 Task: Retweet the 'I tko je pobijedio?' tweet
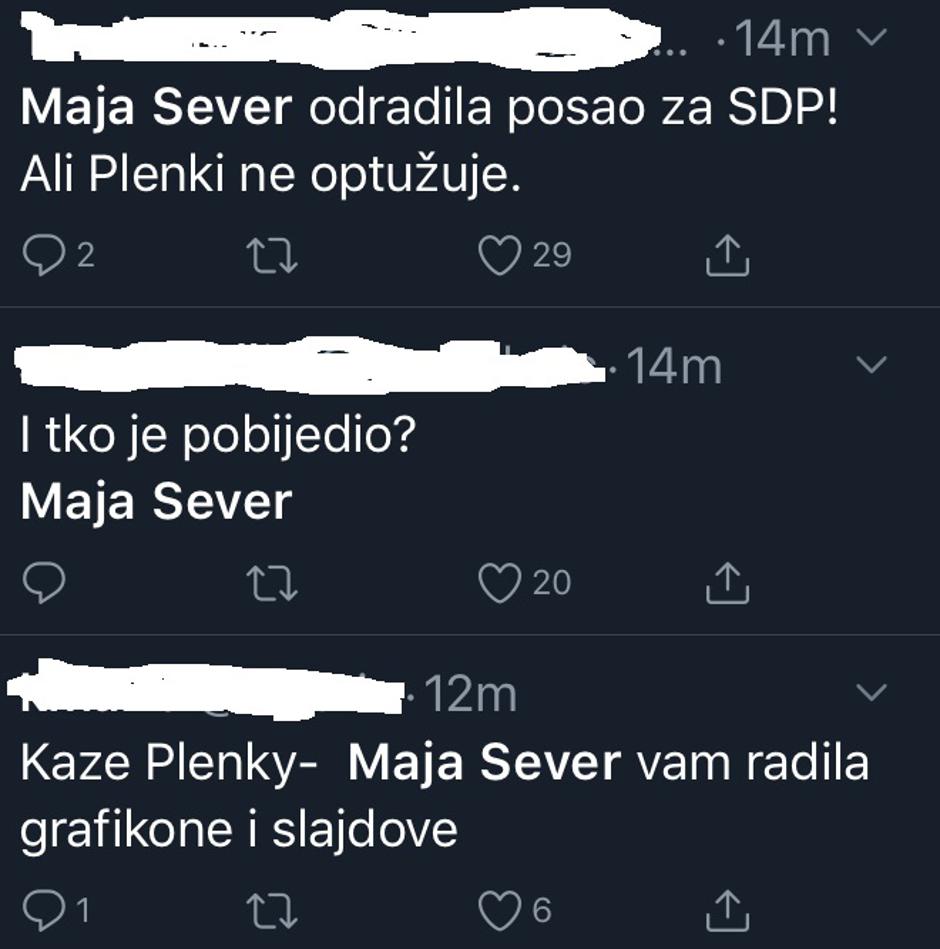click(271, 583)
